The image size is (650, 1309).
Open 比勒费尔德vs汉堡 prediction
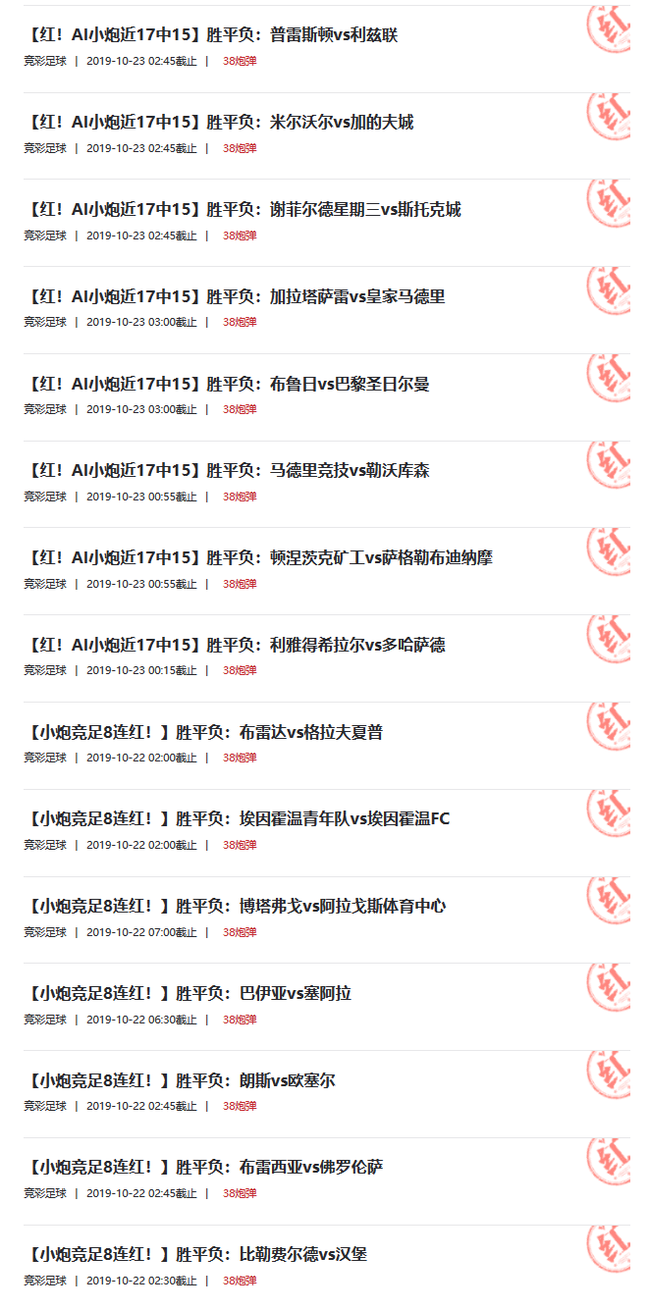(x=196, y=1254)
